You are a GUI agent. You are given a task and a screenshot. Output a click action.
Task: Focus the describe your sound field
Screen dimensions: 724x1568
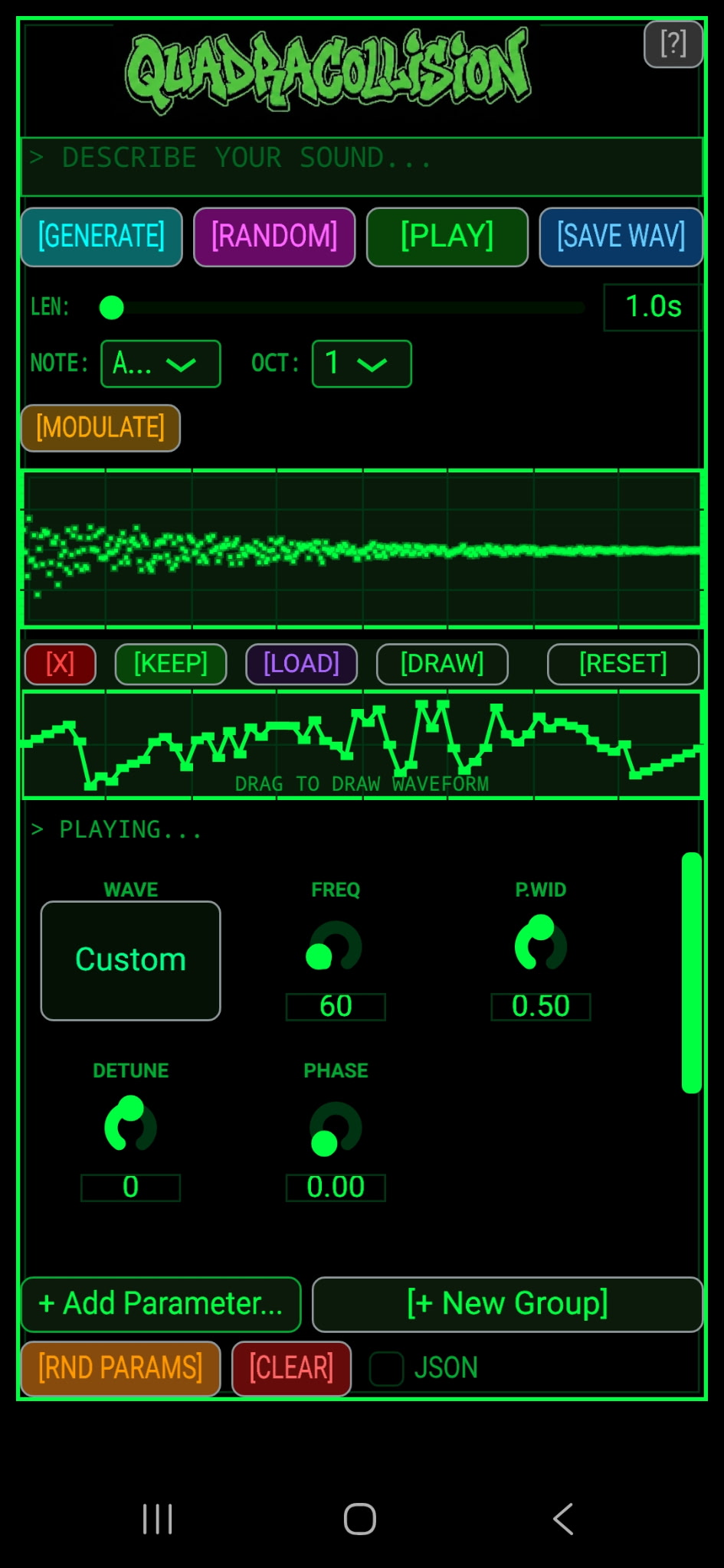click(360, 158)
